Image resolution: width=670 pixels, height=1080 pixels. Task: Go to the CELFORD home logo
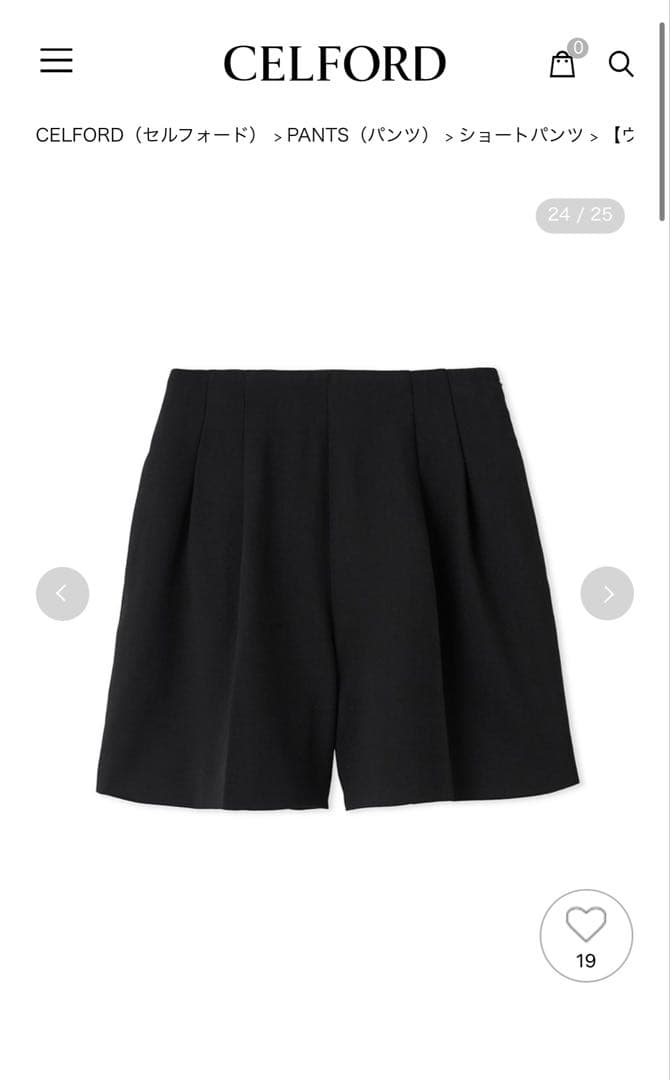click(334, 64)
